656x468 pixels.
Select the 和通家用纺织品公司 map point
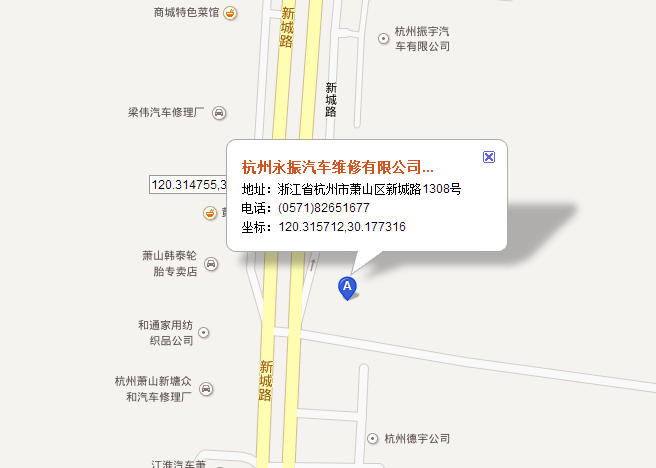pyautogui.click(x=203, y=332)
